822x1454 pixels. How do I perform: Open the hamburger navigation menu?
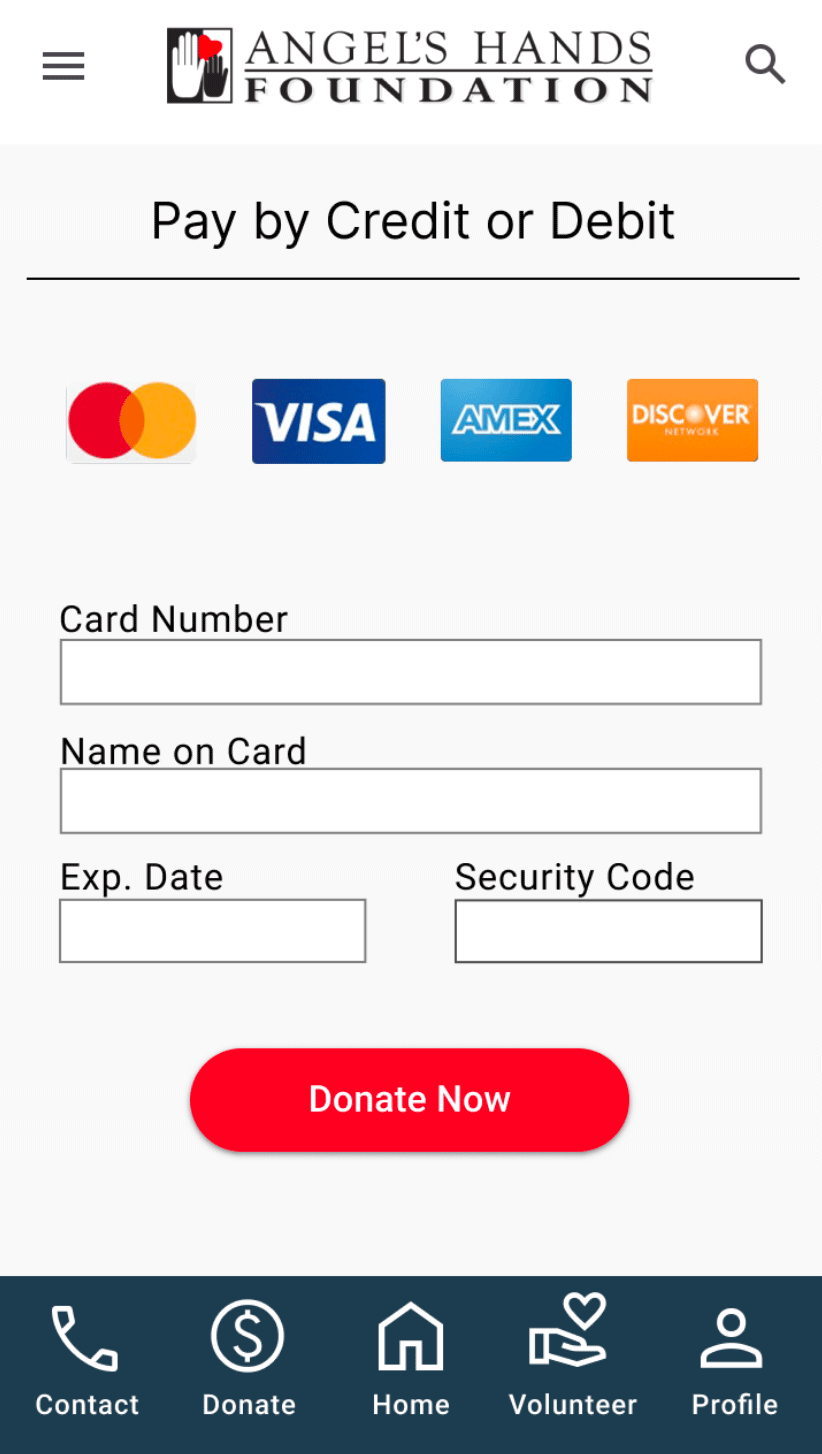click(x=63, y=65)
